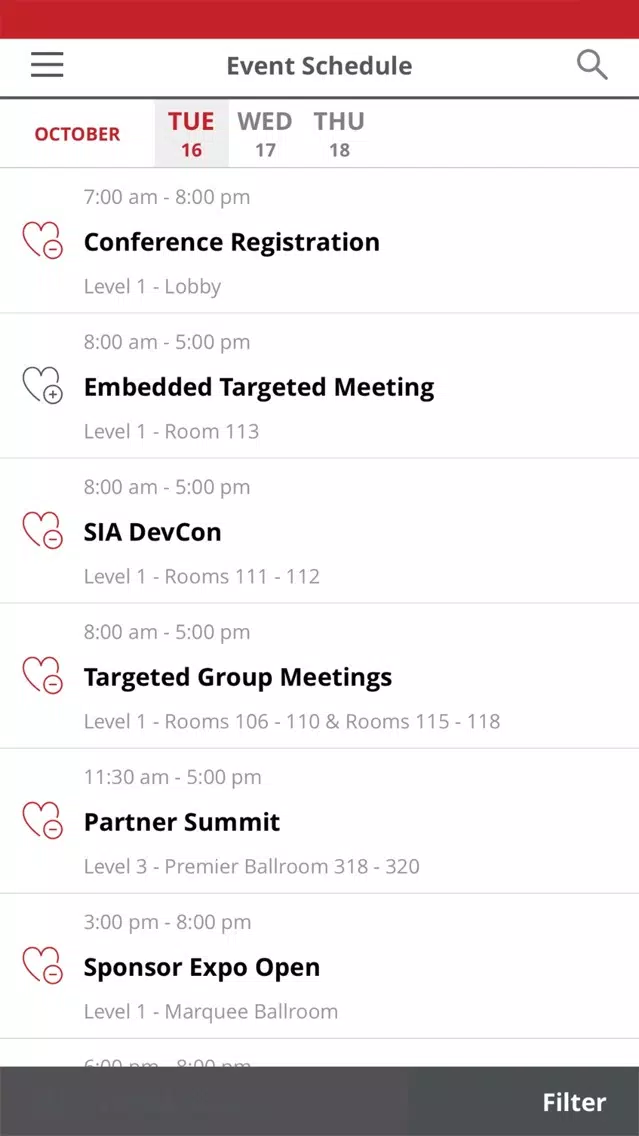Add Embedded Targeted Meeting to favorites
This screenshot has height=1136, width=639.
pyautogui.click(x=43, y=385)
